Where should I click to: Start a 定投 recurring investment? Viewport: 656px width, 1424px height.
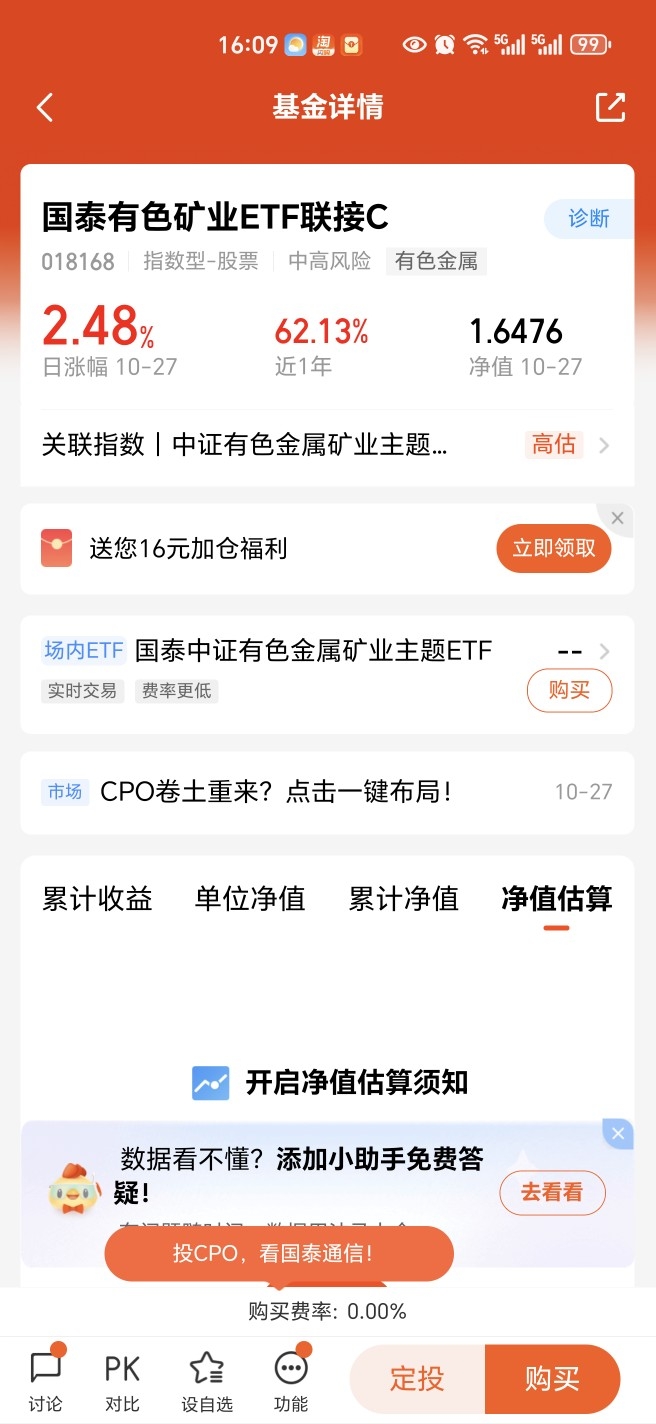point(417,1379)
